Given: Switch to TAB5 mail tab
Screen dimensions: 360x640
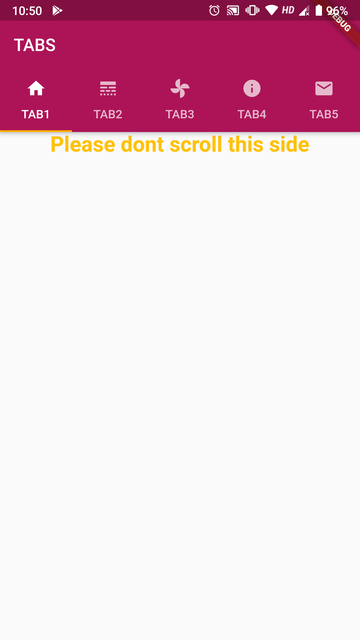Looking at the screenshot, I should pos(324,100).
